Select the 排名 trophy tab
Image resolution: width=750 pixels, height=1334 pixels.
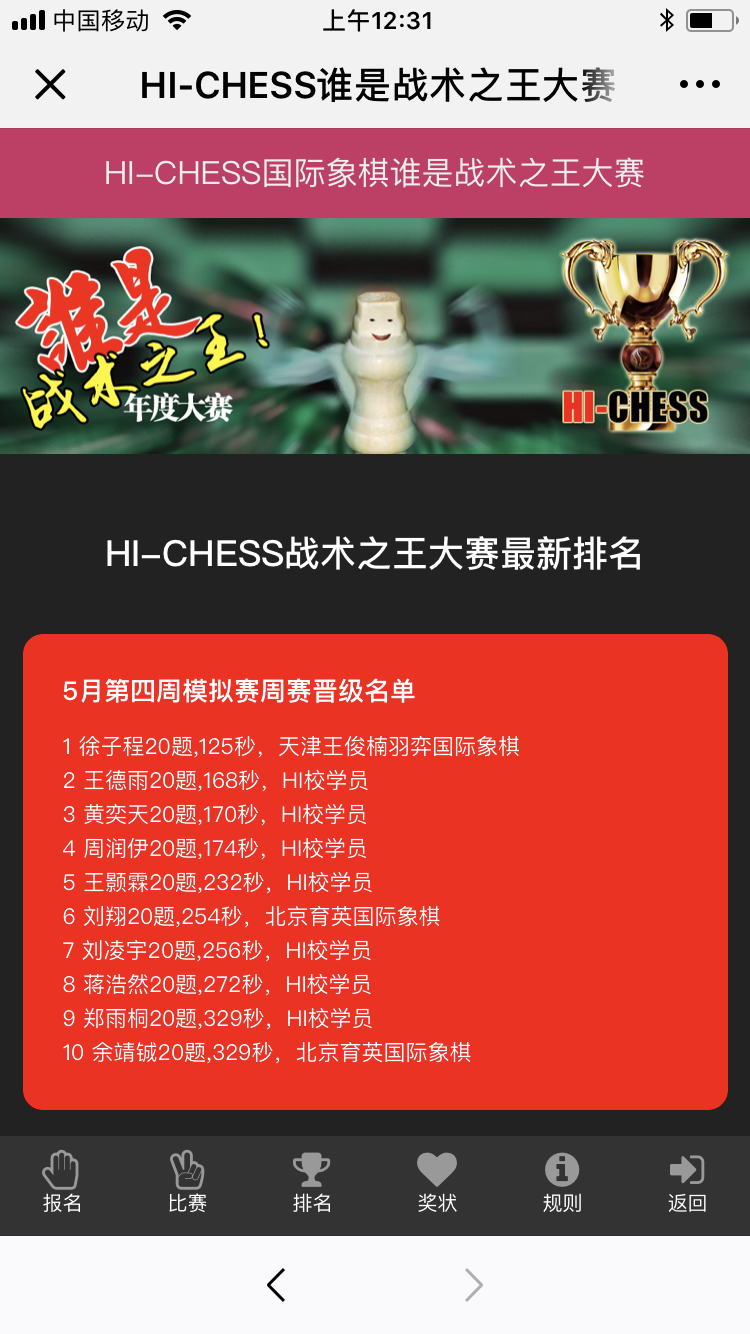[312, 1183]
